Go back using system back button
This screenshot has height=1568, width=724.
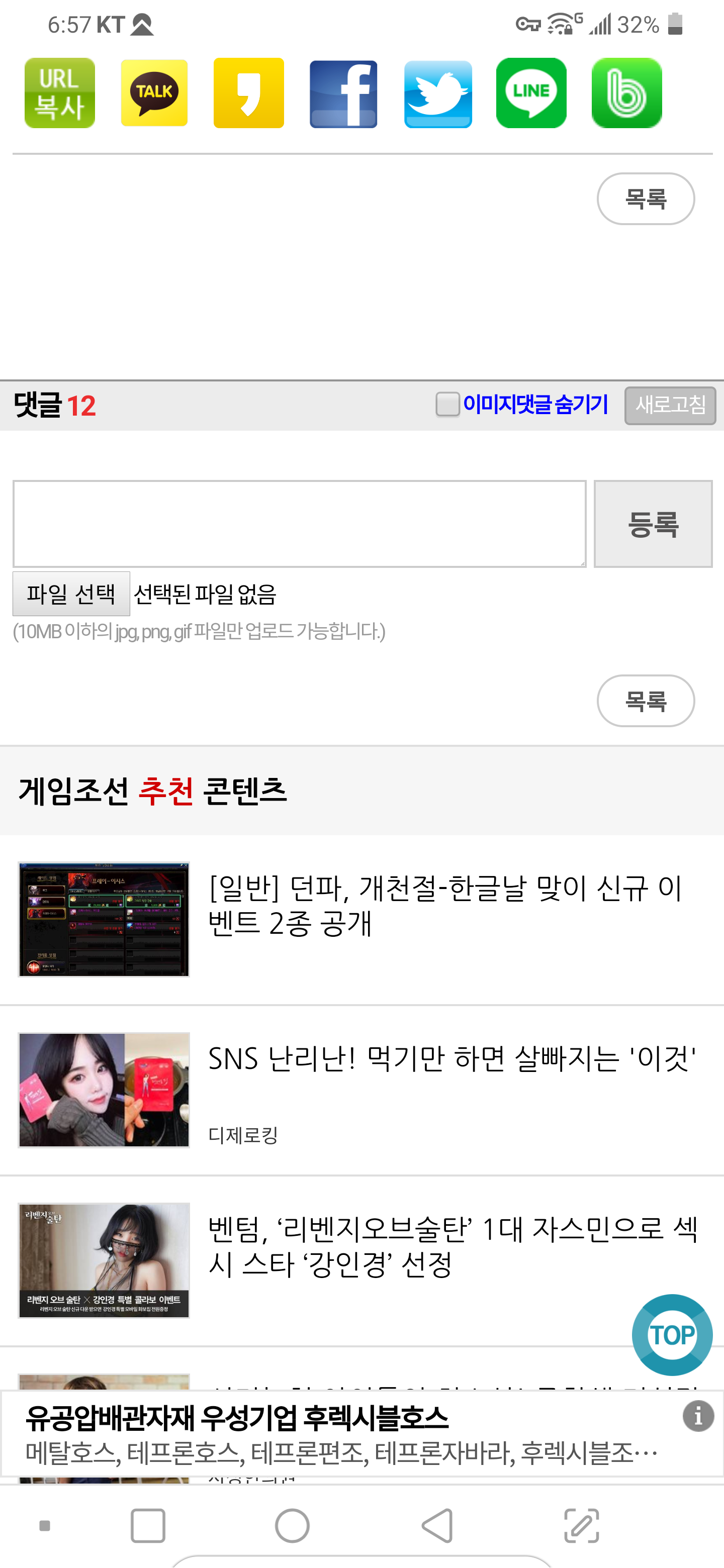[437, 1525]
